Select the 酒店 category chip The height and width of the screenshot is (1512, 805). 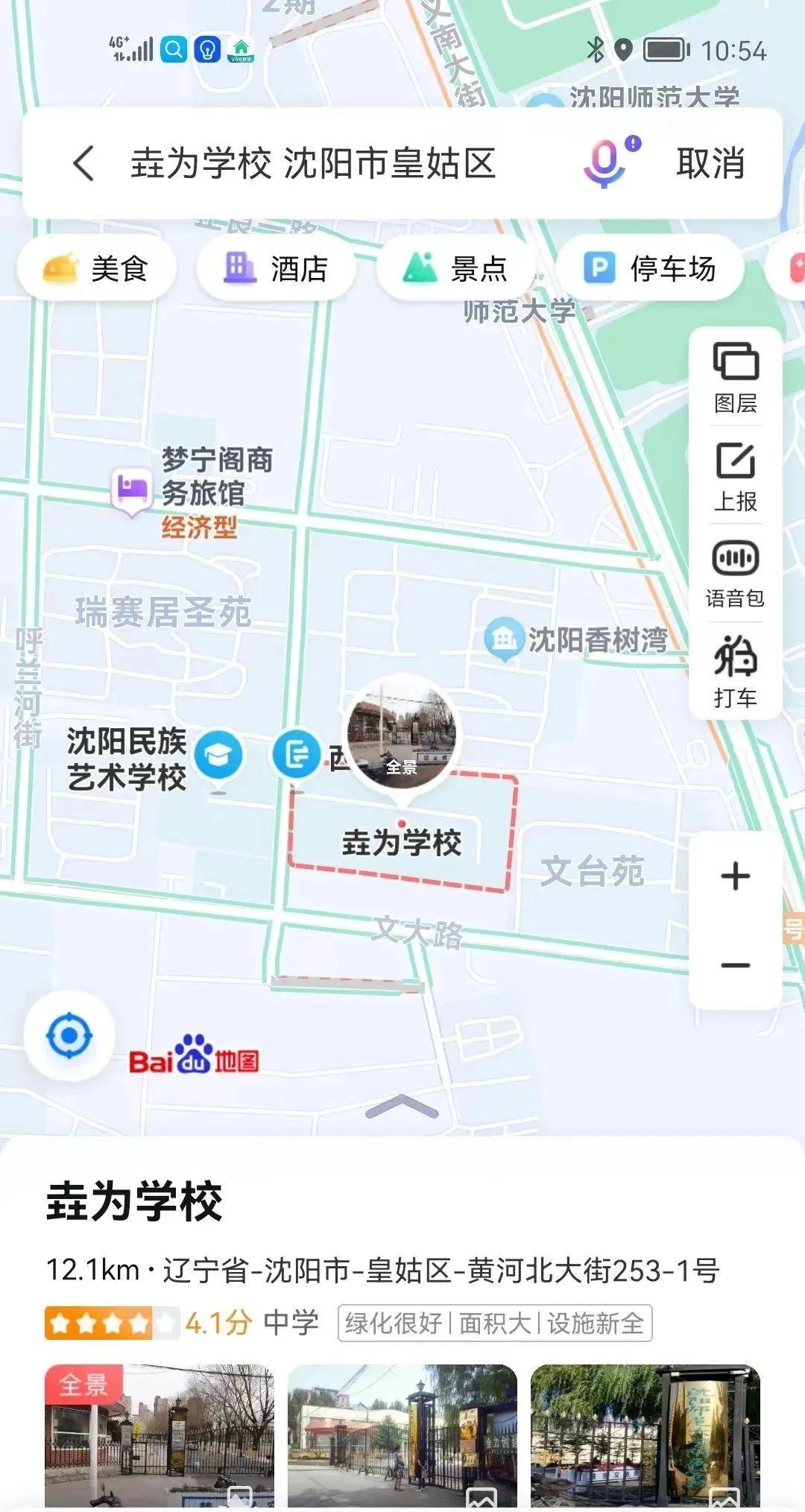pyautogui.click(x=276, y=268)
